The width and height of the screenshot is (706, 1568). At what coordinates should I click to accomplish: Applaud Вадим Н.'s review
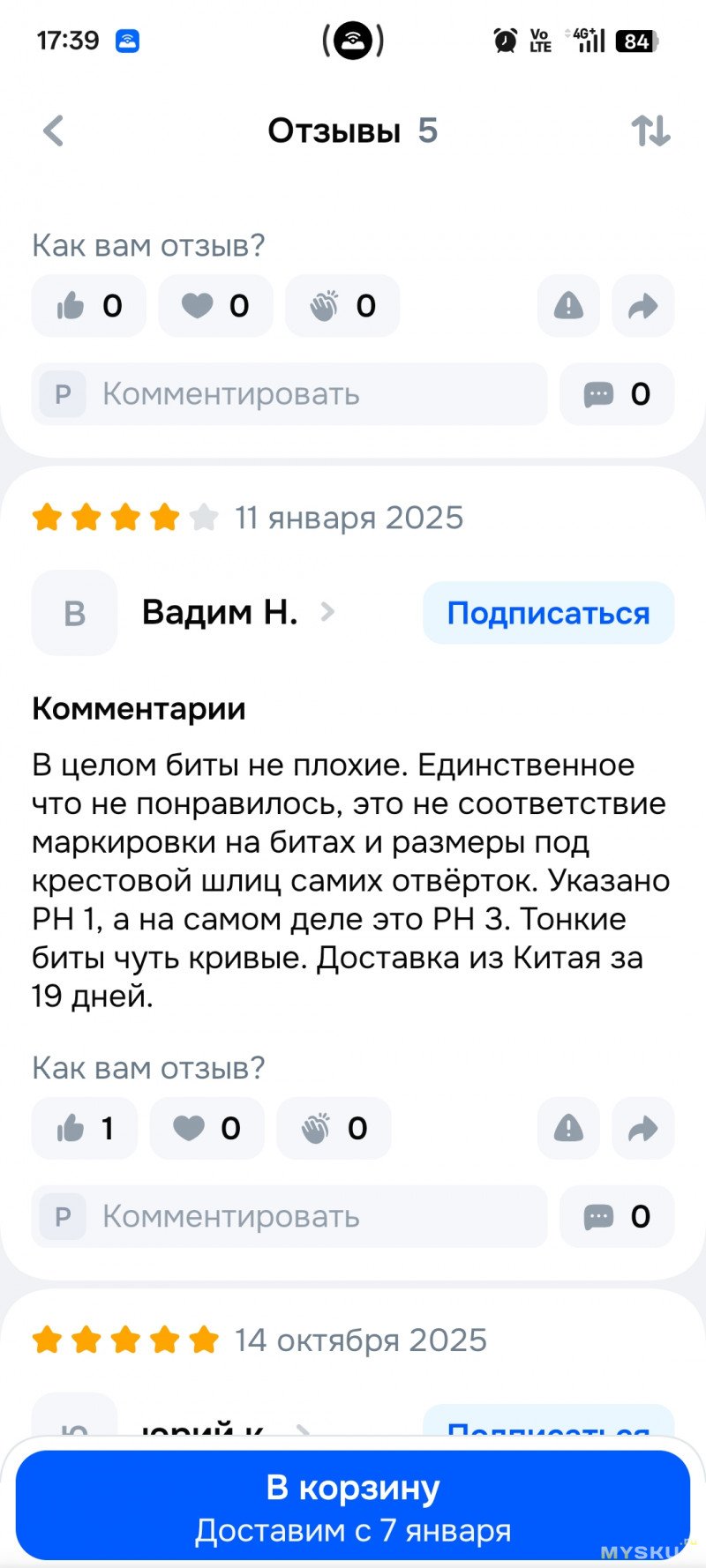(334, 1128)
